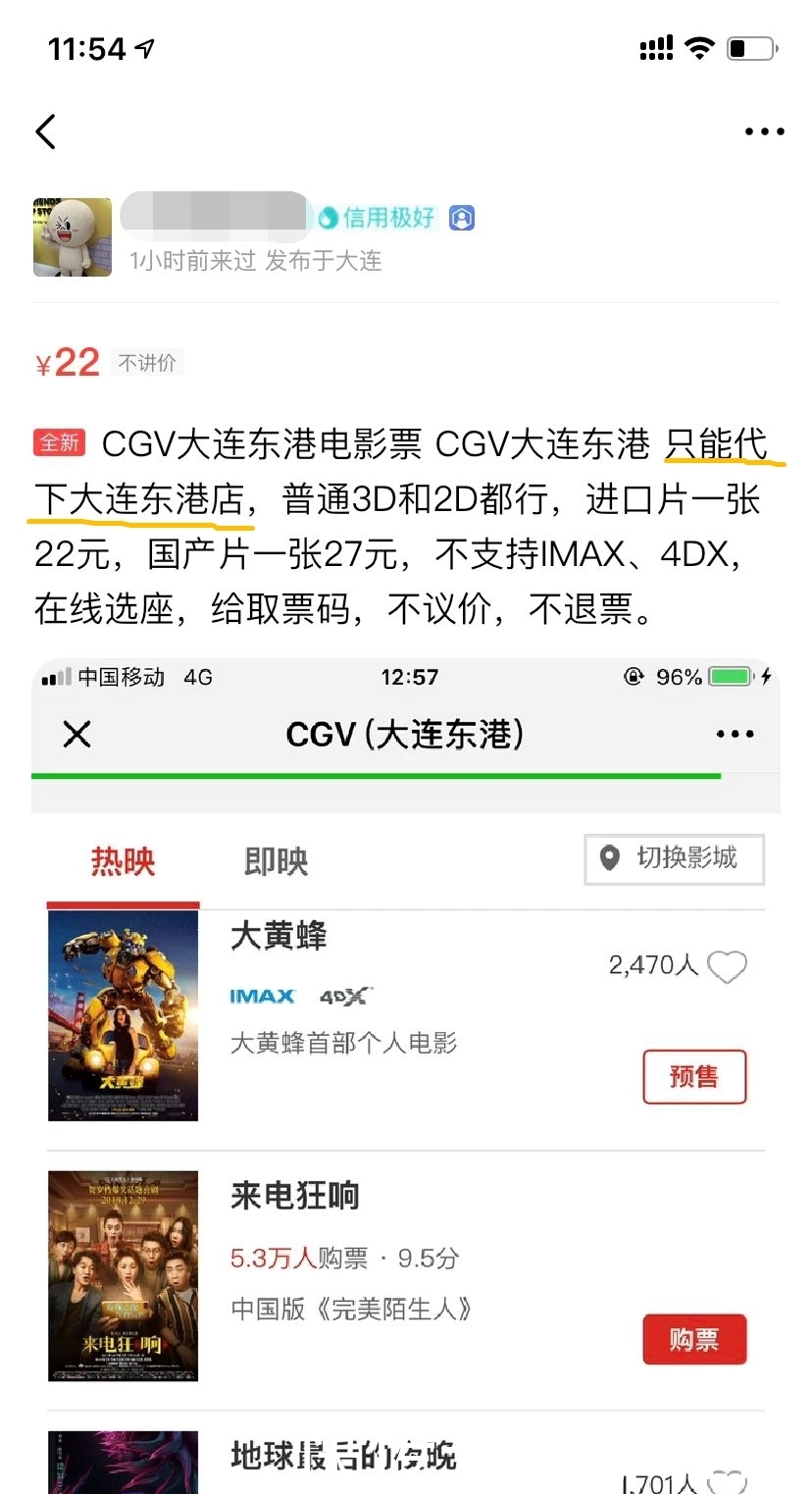Favorite 大黄蜂 with the heart toggle

pyautogui.click(x=727, y=965)
